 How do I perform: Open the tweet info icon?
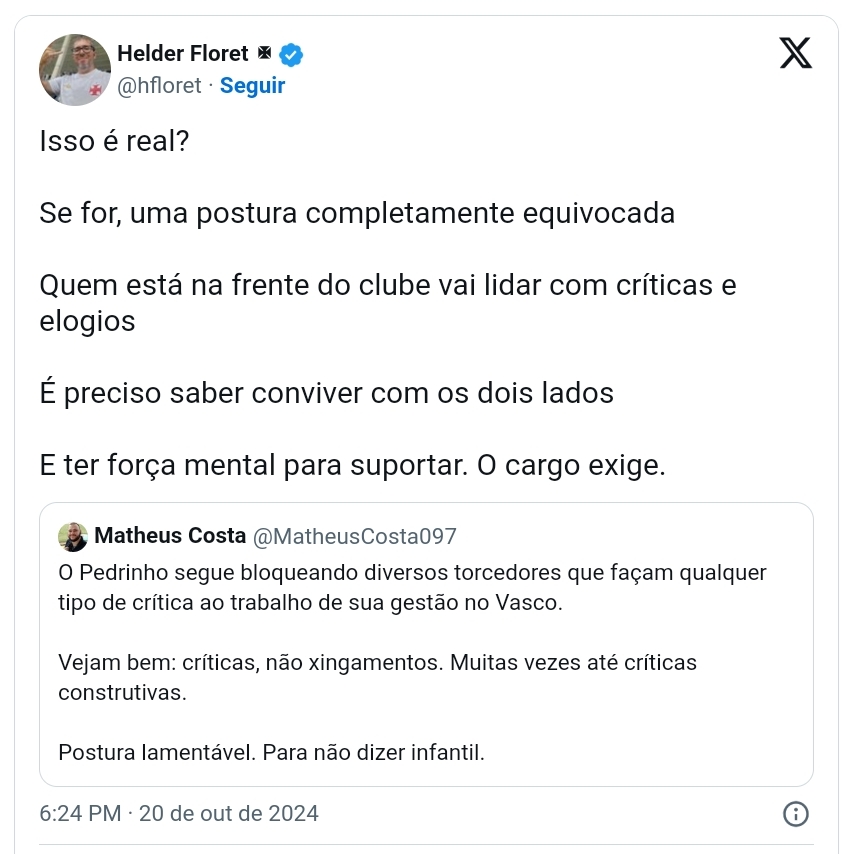[x=795, y=813]
